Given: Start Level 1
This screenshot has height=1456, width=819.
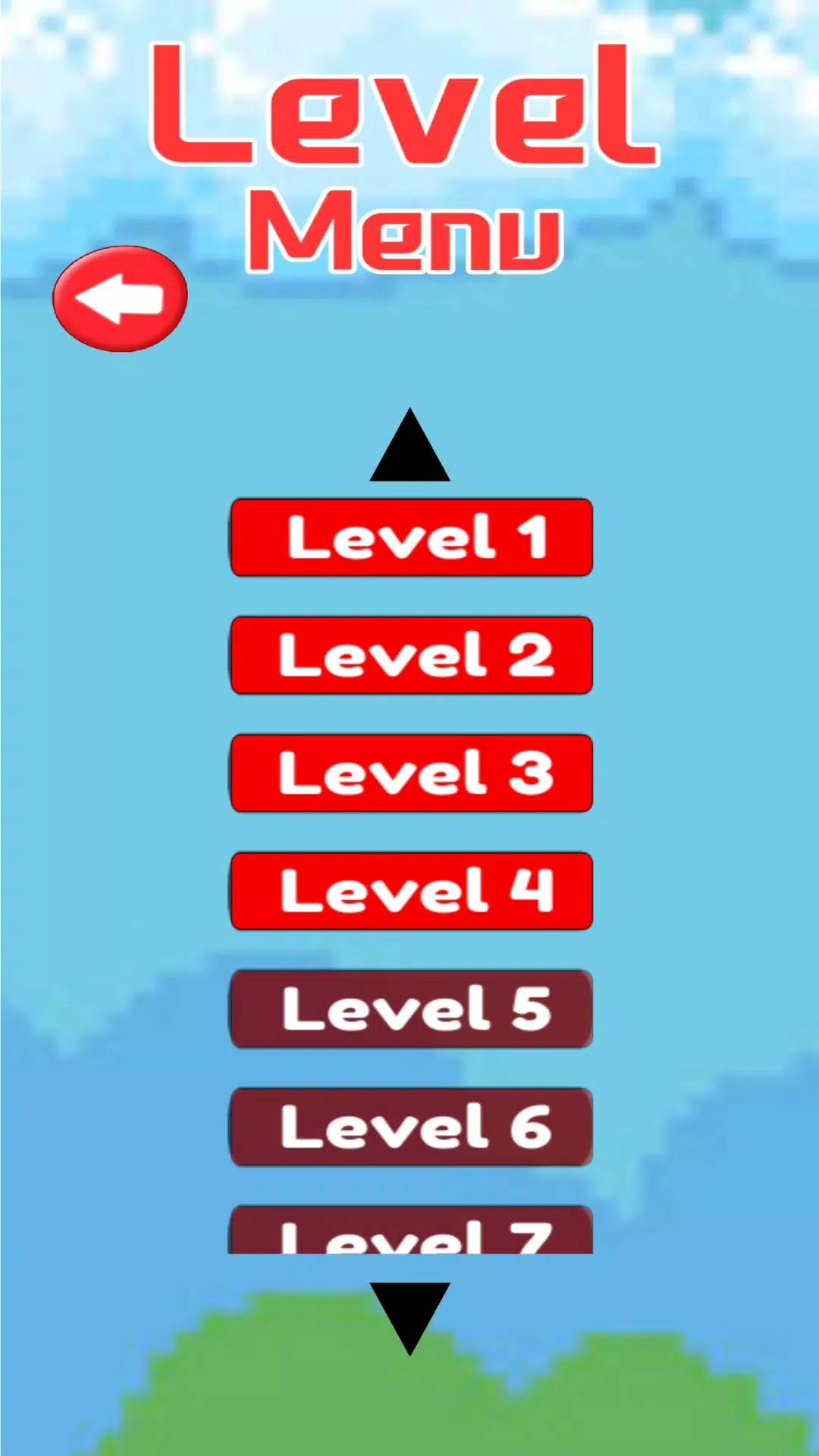Looking at the screenshot, I should pyautogui.click(x=411, y=537).
